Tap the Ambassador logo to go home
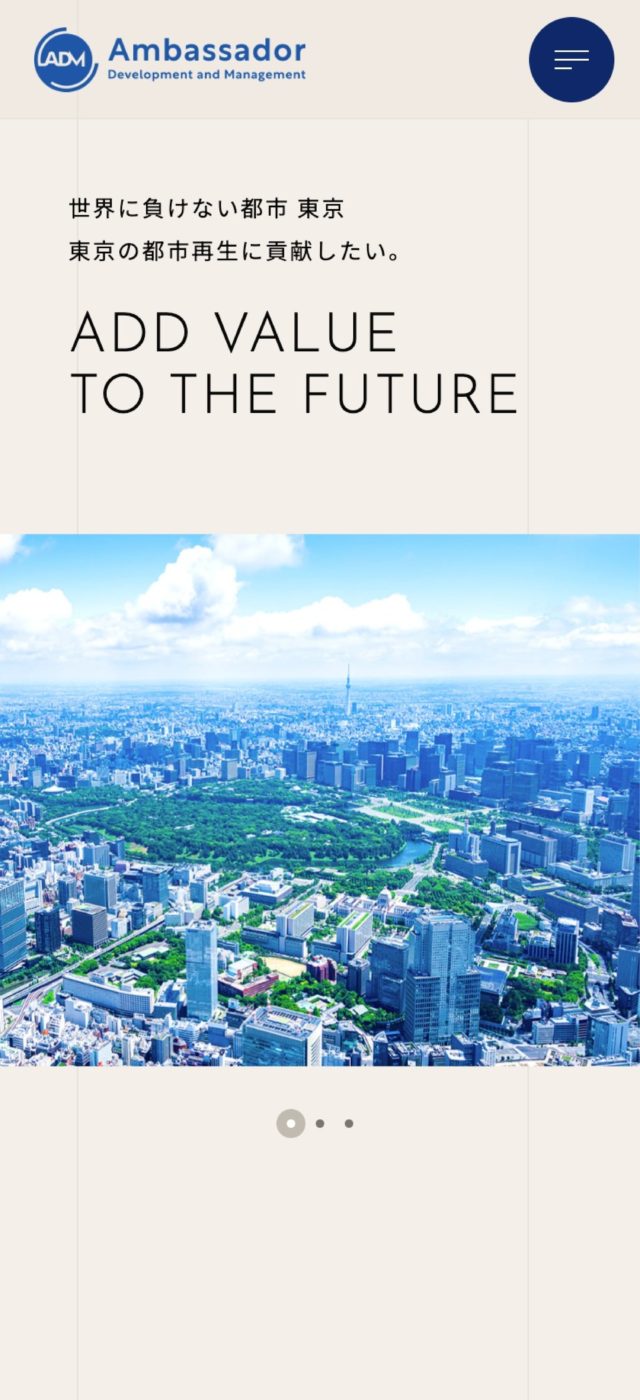 click(x=170, y=59)
